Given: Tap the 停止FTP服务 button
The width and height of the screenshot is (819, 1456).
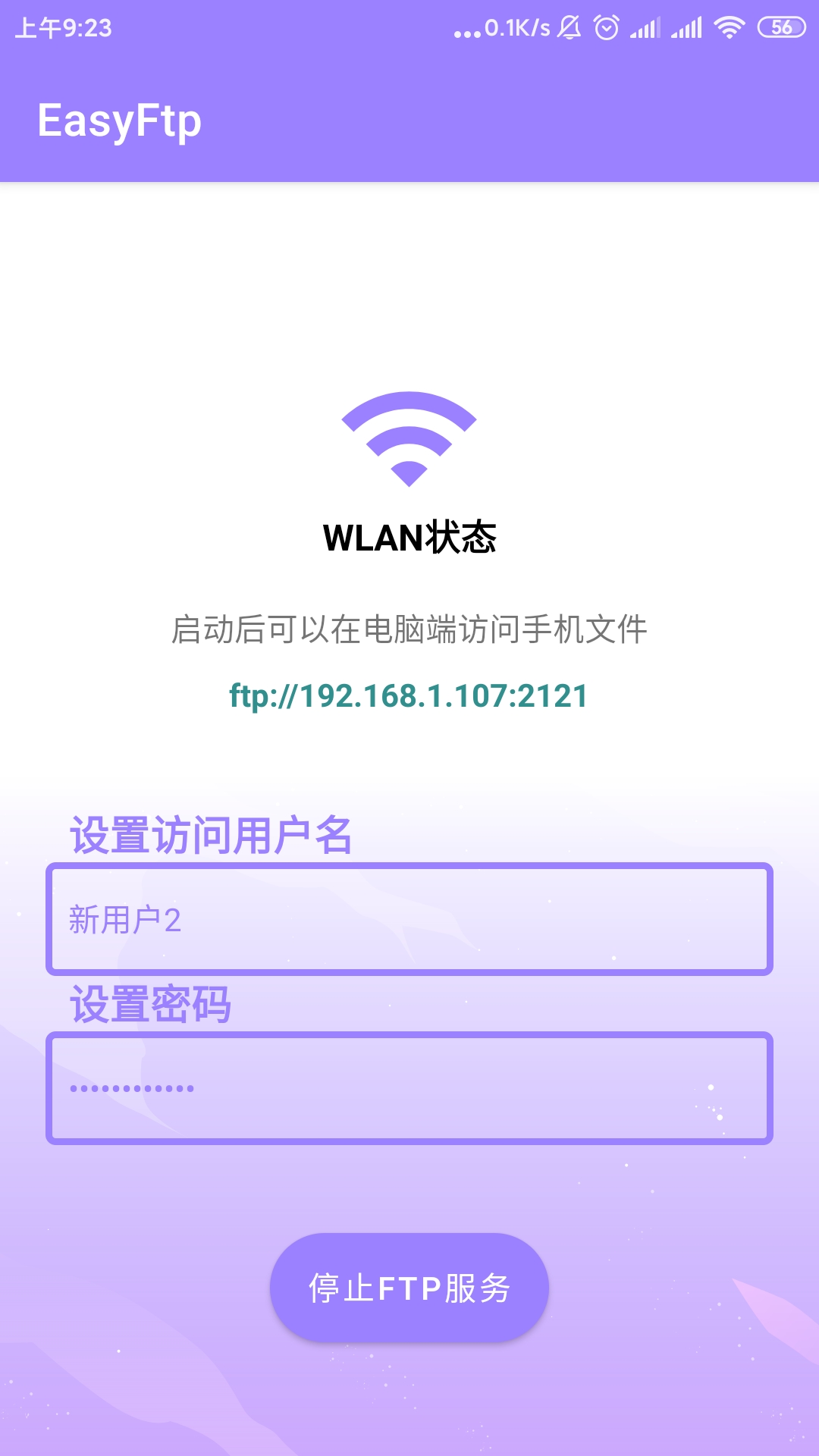Looking at the screenshot, I should (x=409, y=1288).
